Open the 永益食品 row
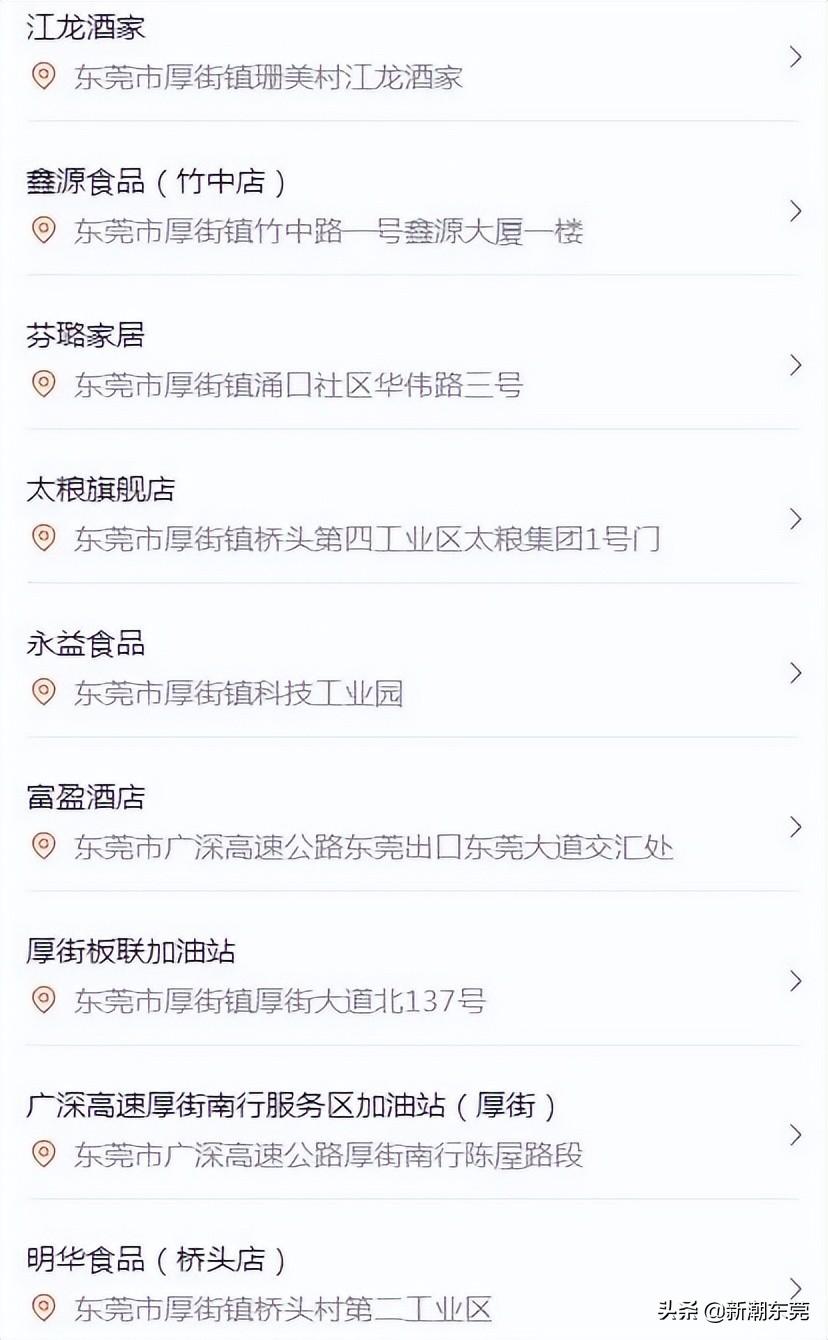The height and width of the screenshot is (1340, 828). pos(412,668)
